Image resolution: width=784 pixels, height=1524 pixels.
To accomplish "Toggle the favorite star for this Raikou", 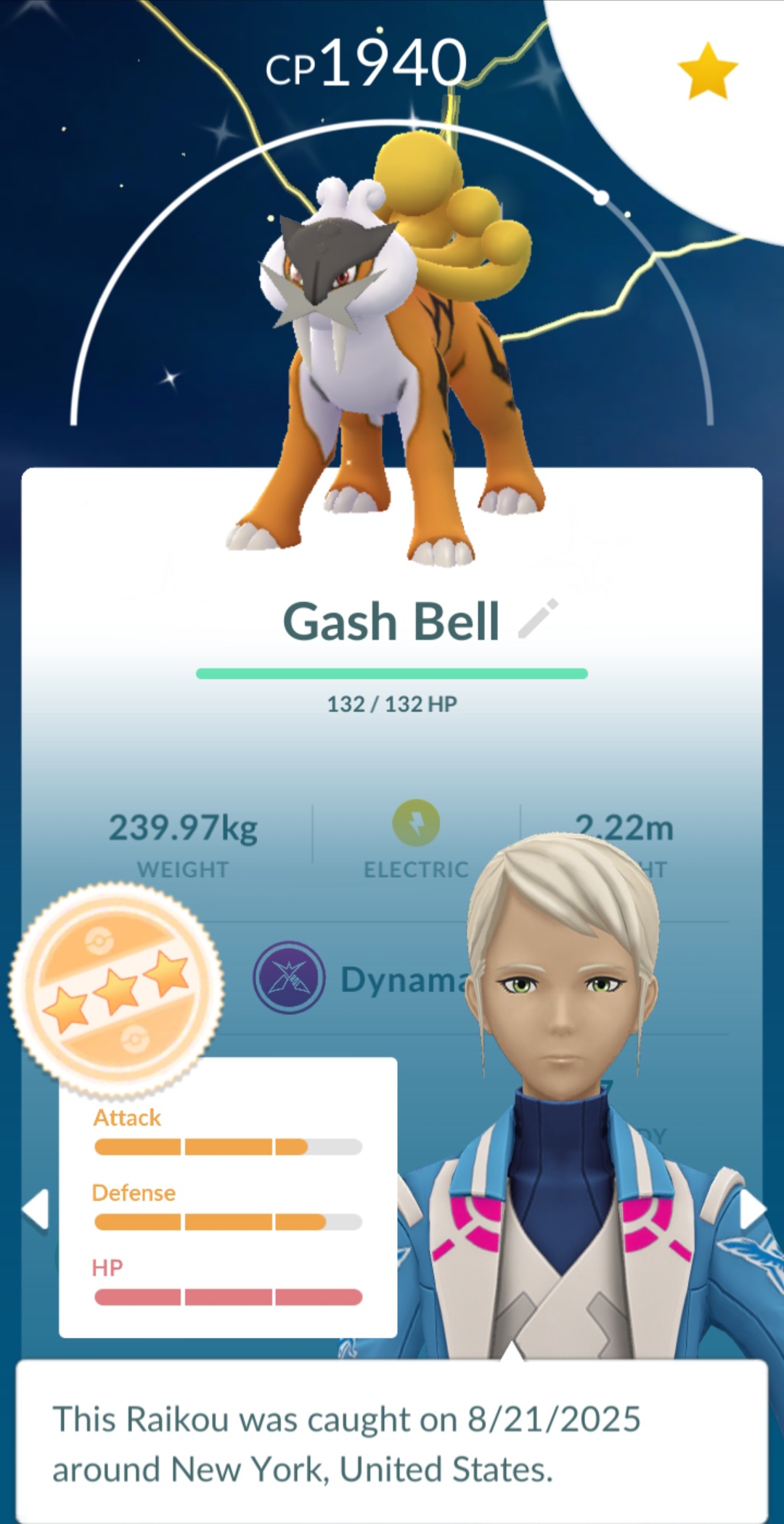I will tap(707, 71).
